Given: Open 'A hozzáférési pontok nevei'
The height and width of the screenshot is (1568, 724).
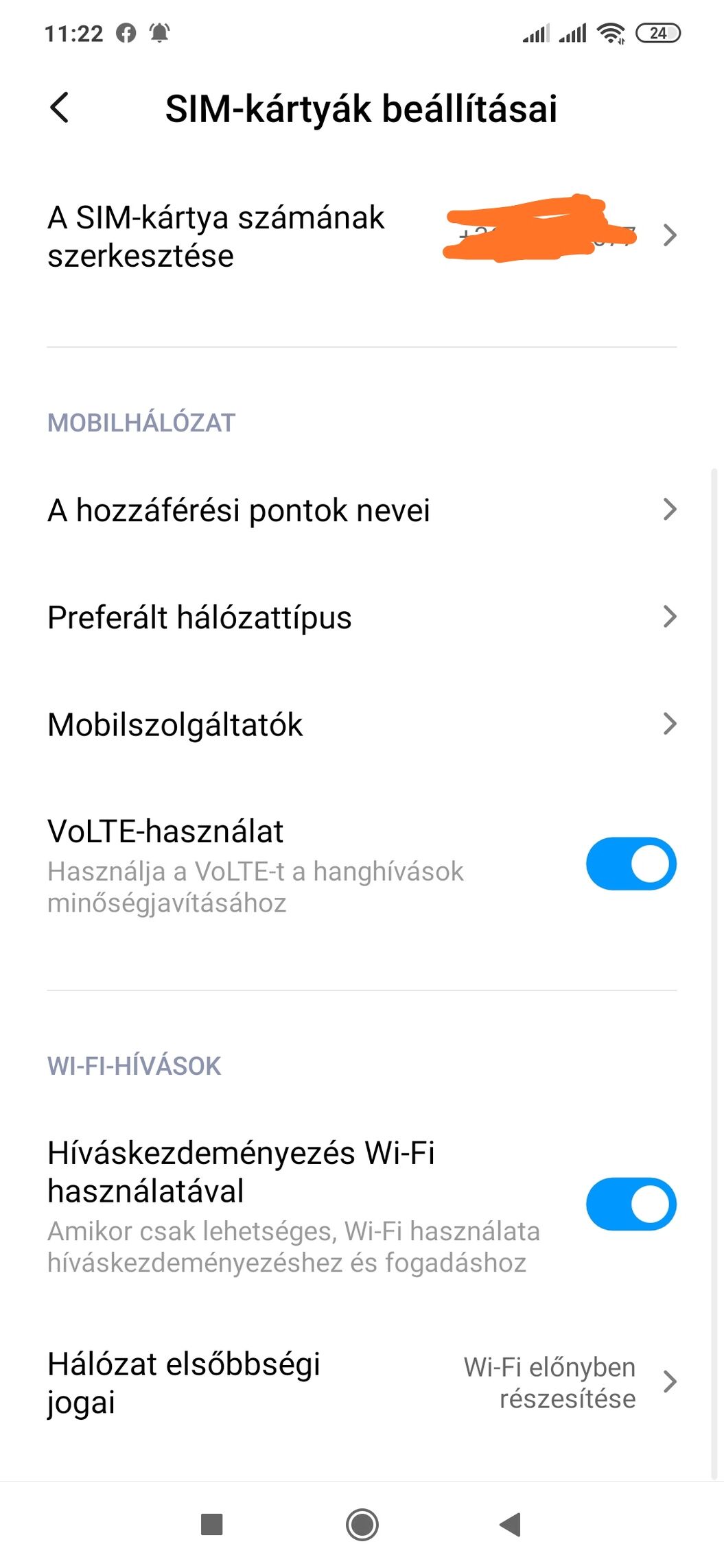Looking at the screenshot, I should click(x=362, y=510).
